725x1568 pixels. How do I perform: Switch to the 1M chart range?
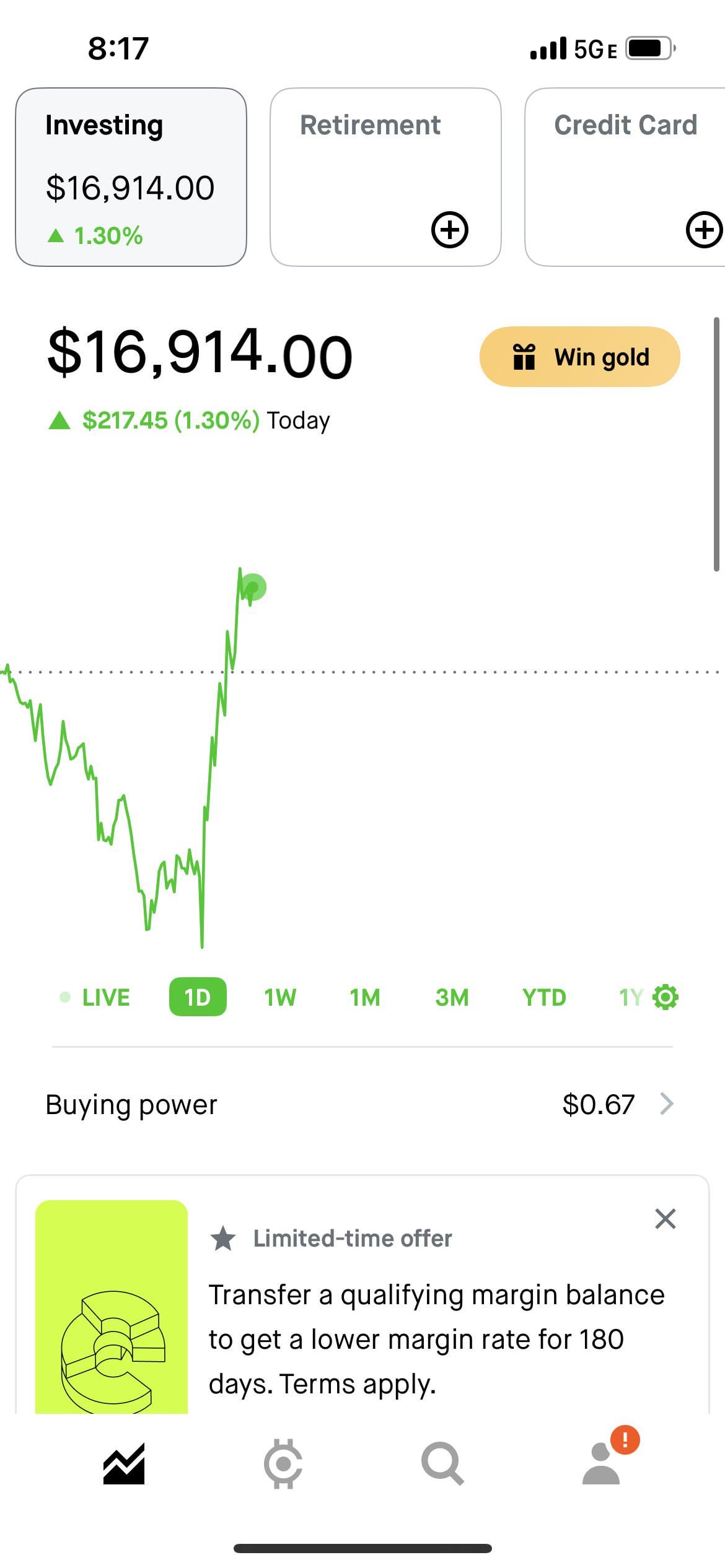click(365, 998)
